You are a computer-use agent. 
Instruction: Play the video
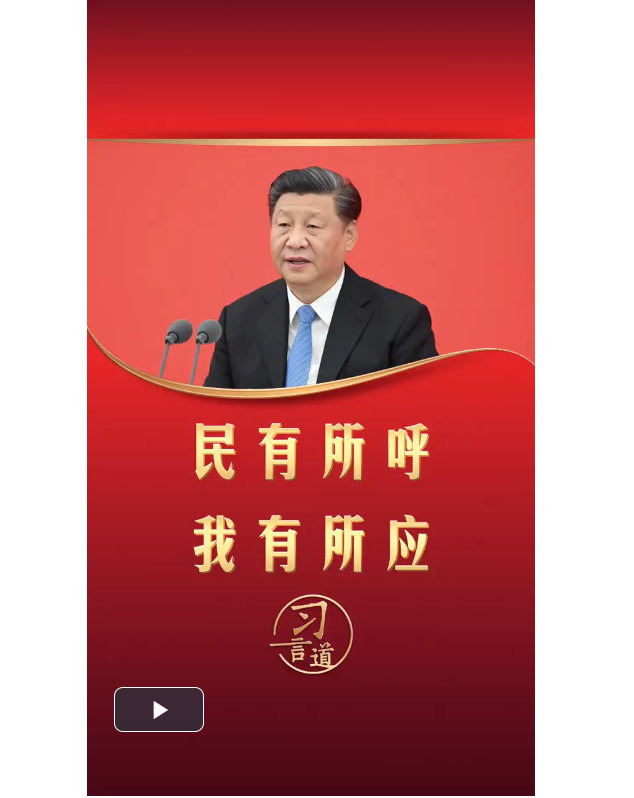[159, 710]
